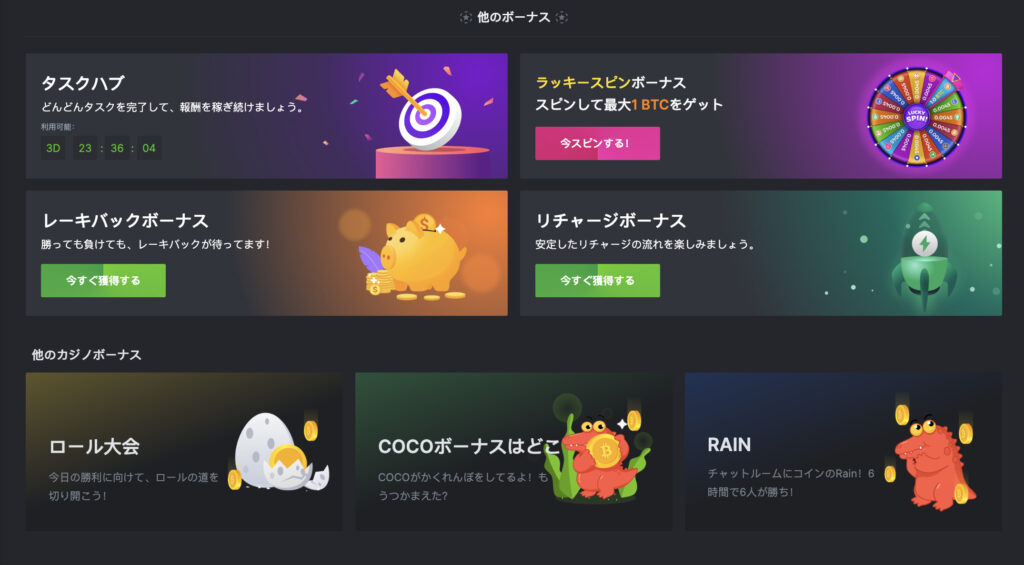
Task: Claim the レーキバックボーナス with 今すぐ獲得する
Action: 103,281
